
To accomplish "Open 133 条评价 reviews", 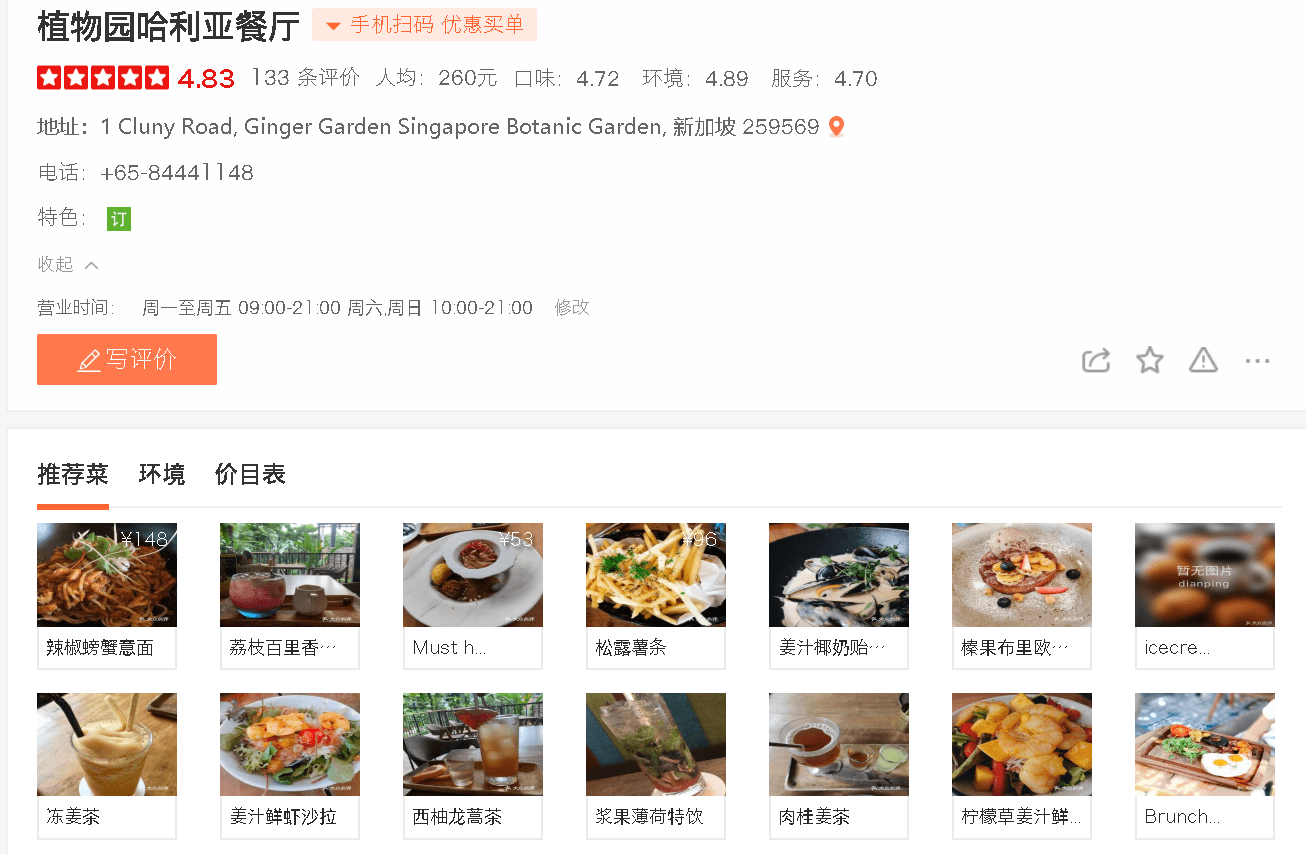I will [305, 78].
